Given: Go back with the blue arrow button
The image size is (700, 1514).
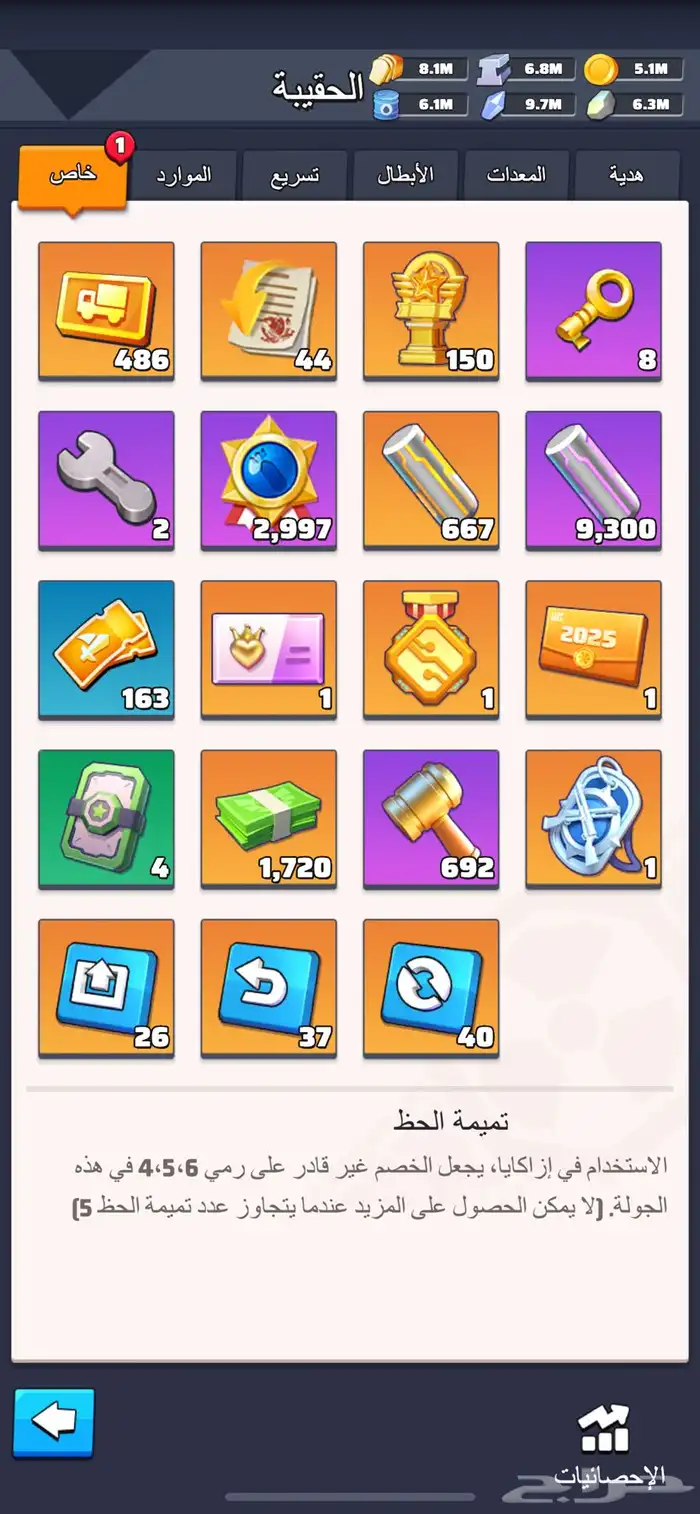Looking at the screenshot, I should pyautogui.click(x=54, y=1421).
